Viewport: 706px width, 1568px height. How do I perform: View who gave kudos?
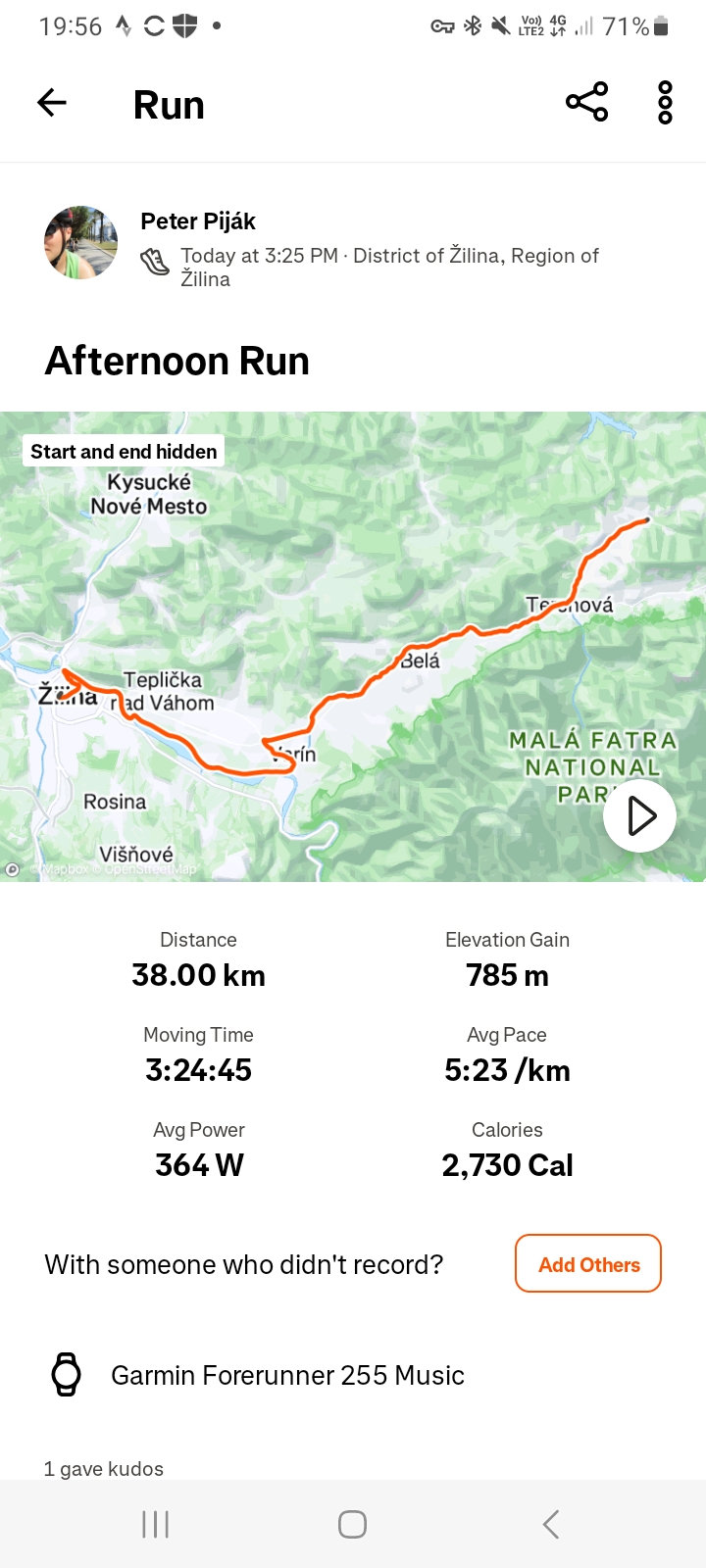pyautogui.click(x=104, y=1468)
